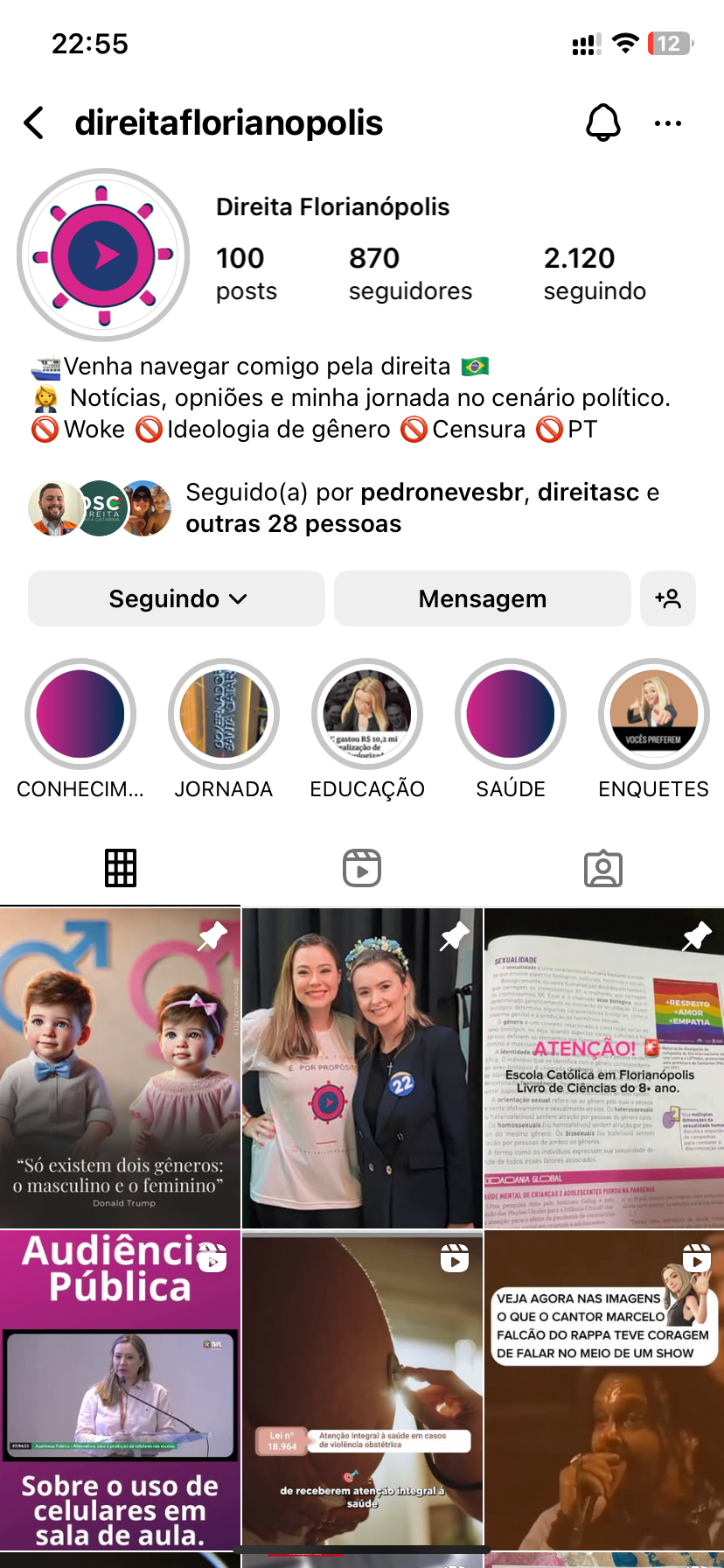Open the 2.120 seguindo list
The height and width of the screenshot is (1568, 724).
(594, 273)
